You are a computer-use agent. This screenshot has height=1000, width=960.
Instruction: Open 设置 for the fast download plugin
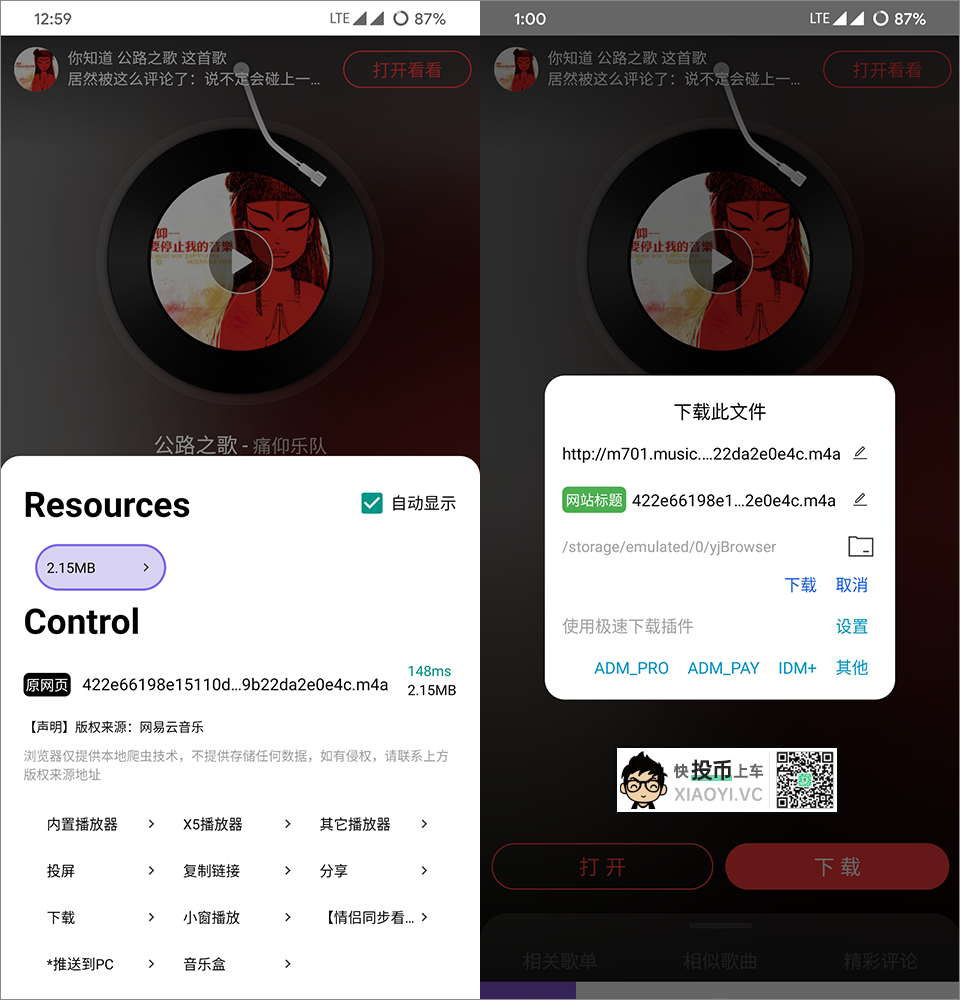click(x=852, y=627)
